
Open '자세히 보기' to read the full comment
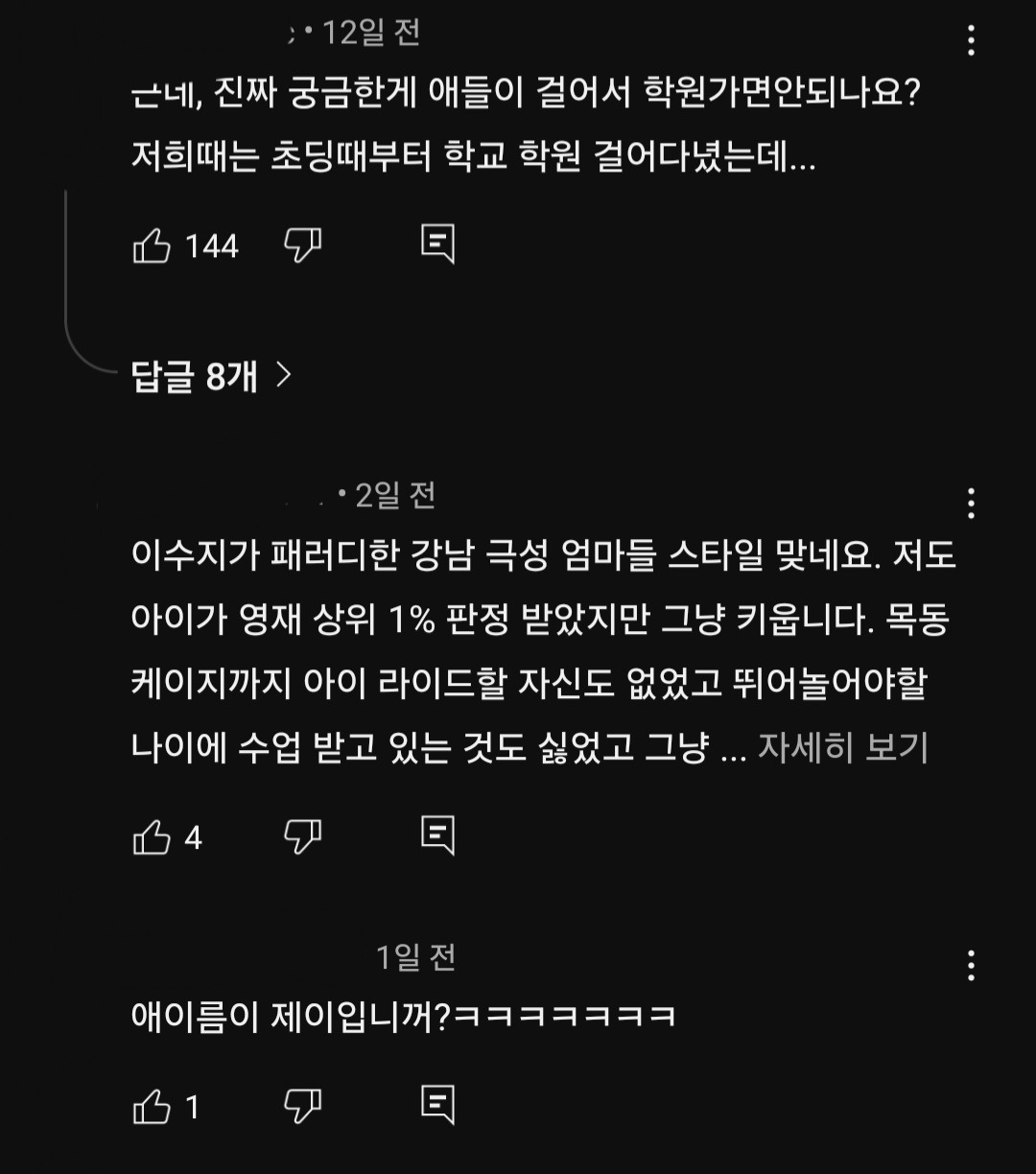tap(842, 751)
